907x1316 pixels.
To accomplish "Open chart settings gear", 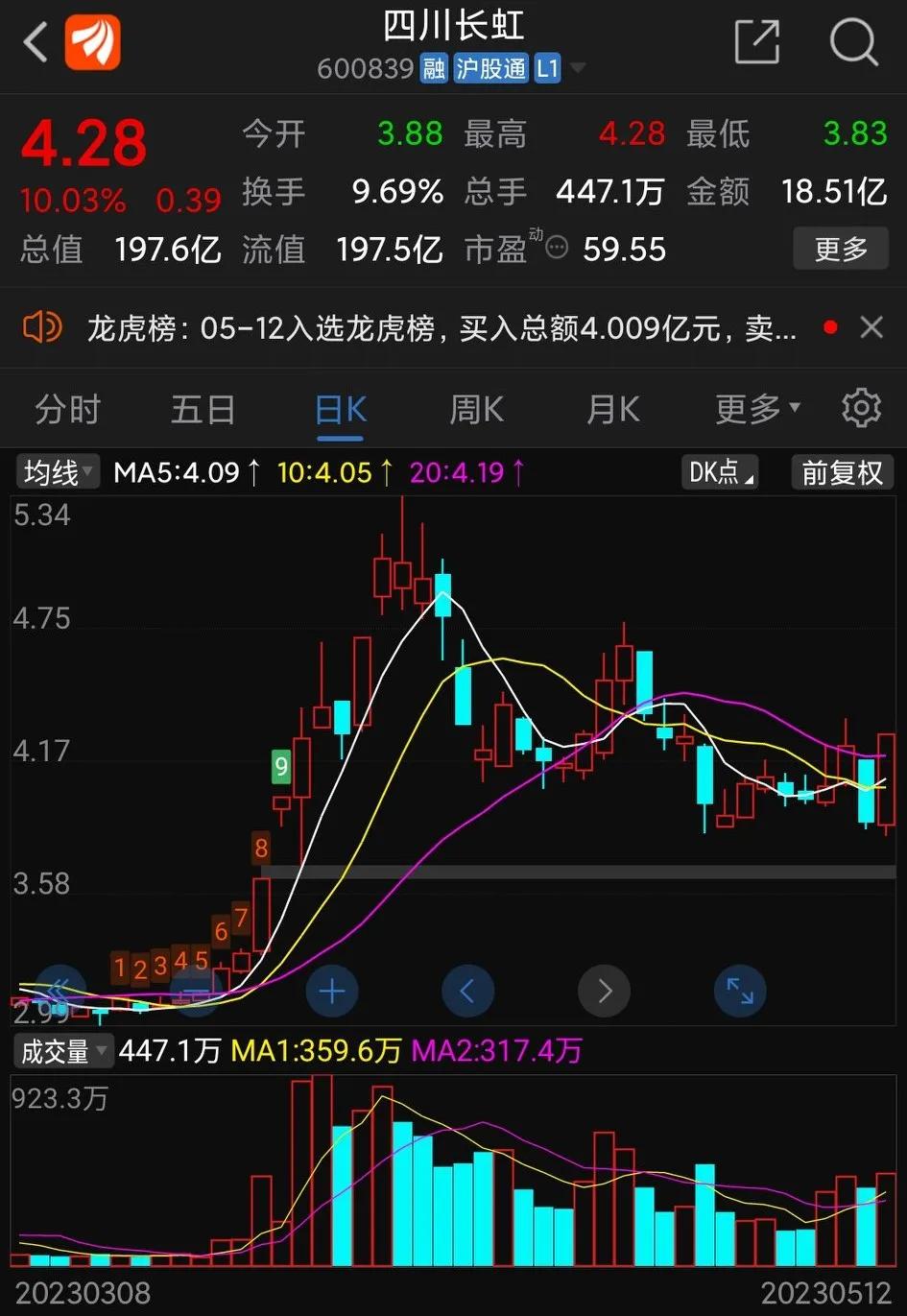I will click(861, 409).
